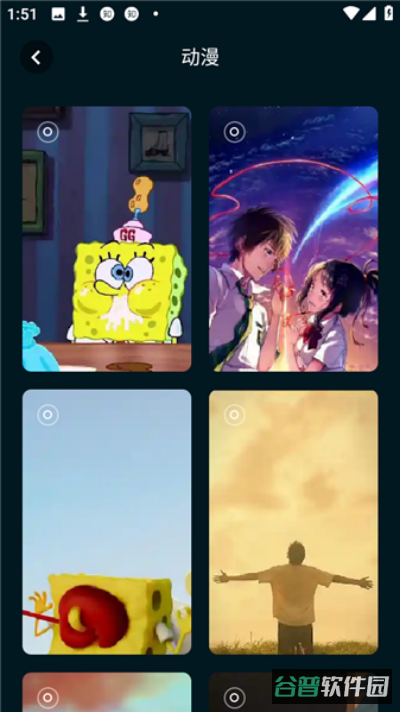Open the anime couple starry sky wallpaper
Image resolution: width=400 pixels, height=712 pixels.
click(293, 239)
